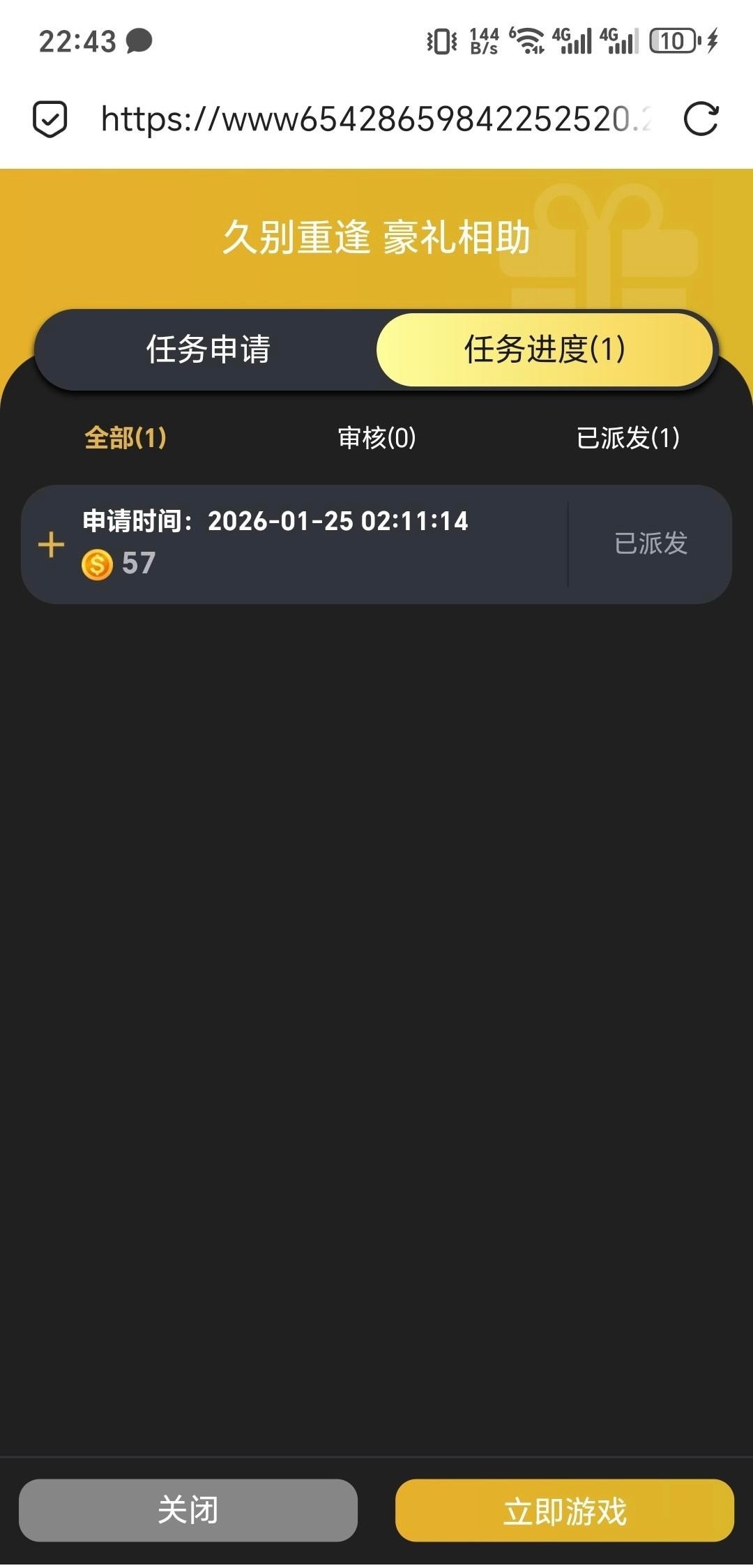
Task: Tap the 关闭 button
Action: click(x=188, y=1510)
